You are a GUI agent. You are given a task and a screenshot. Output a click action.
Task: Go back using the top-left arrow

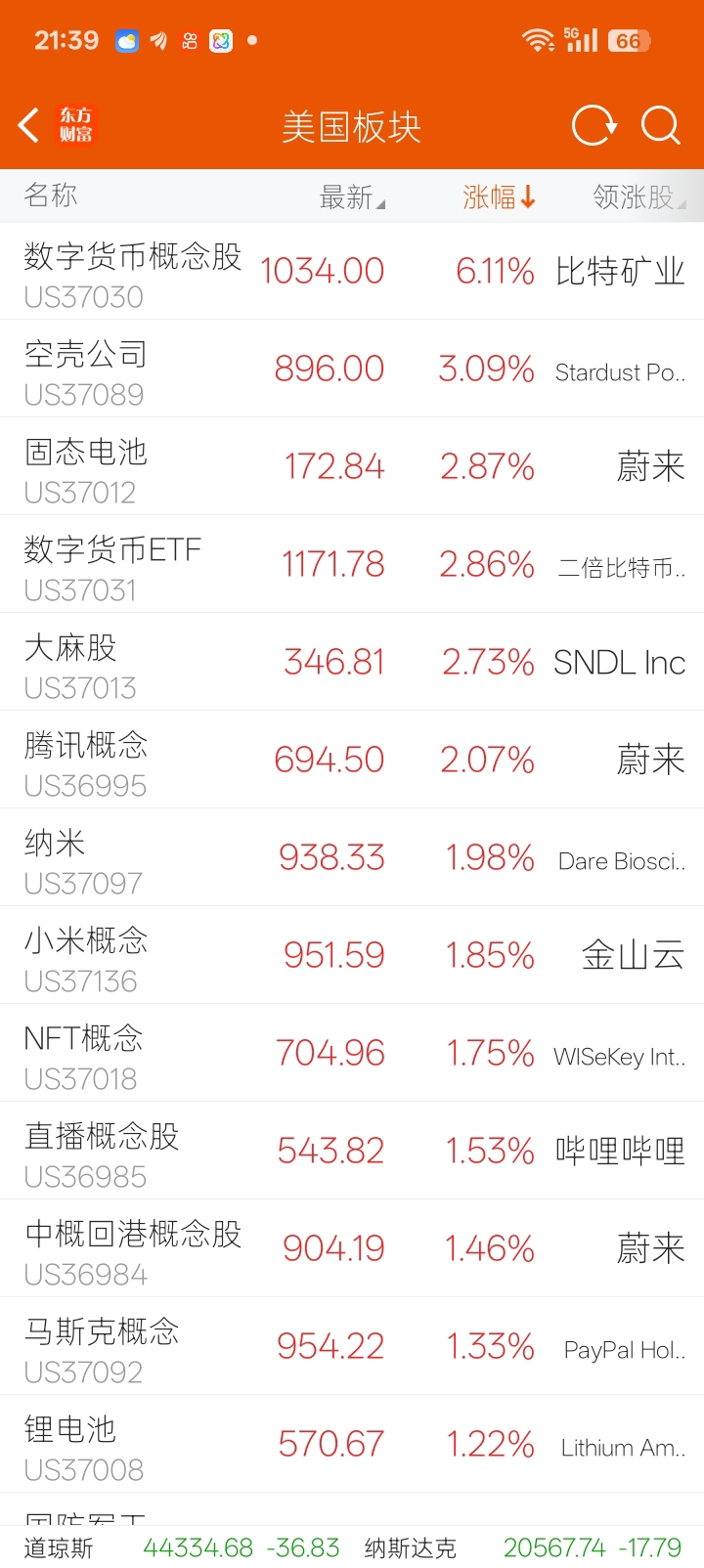click(29, 125)
